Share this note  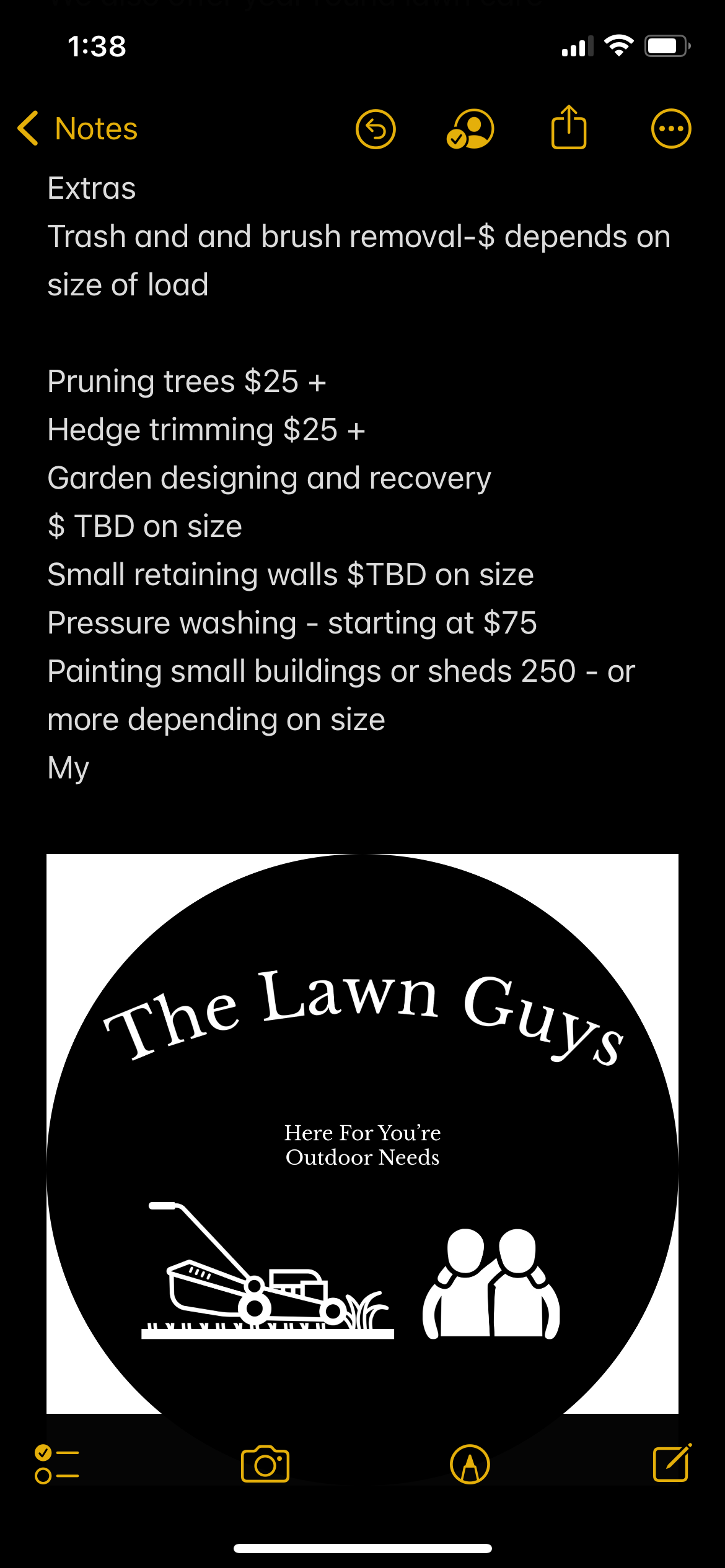568,128
